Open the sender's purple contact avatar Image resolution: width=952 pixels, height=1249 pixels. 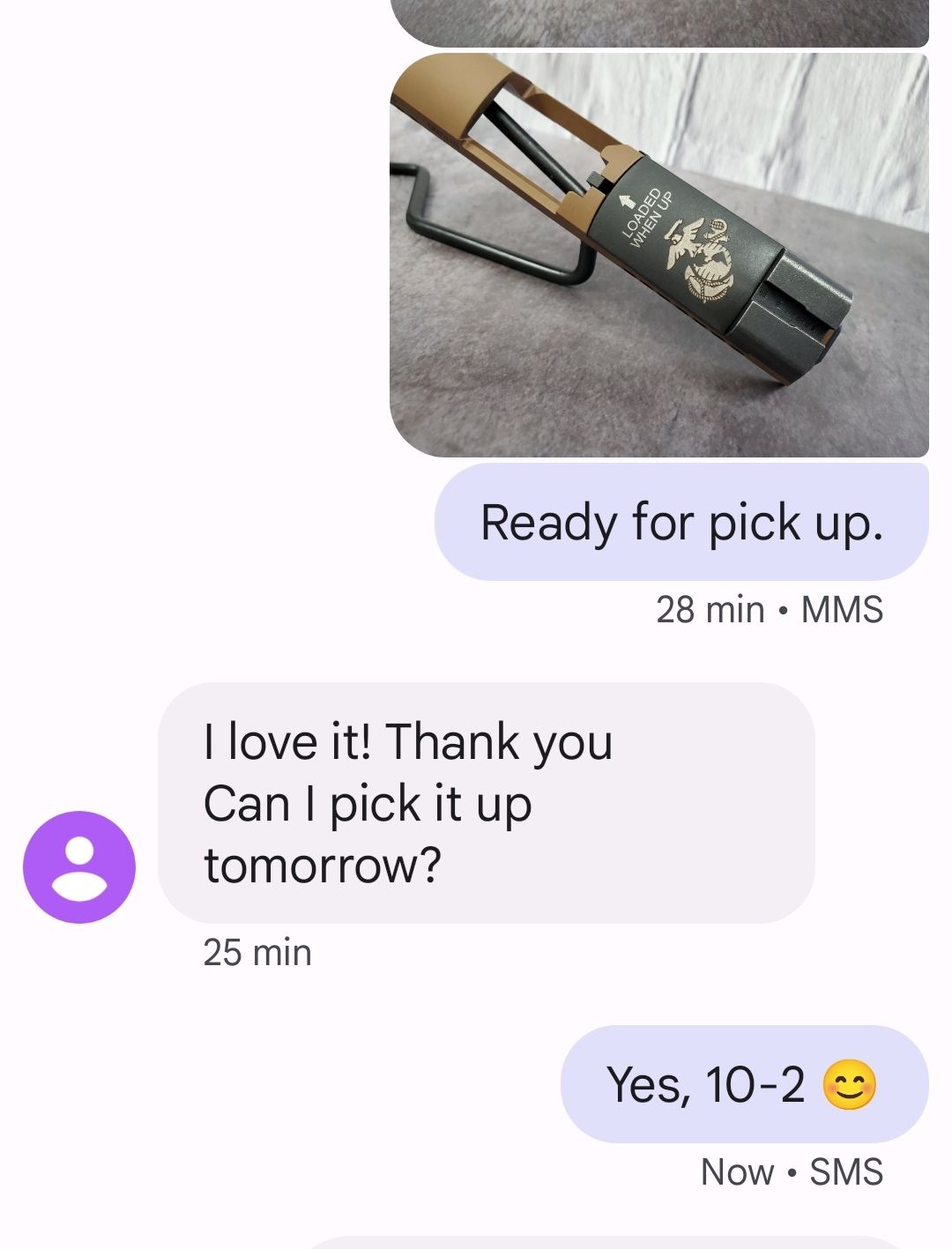click(79, 866)
